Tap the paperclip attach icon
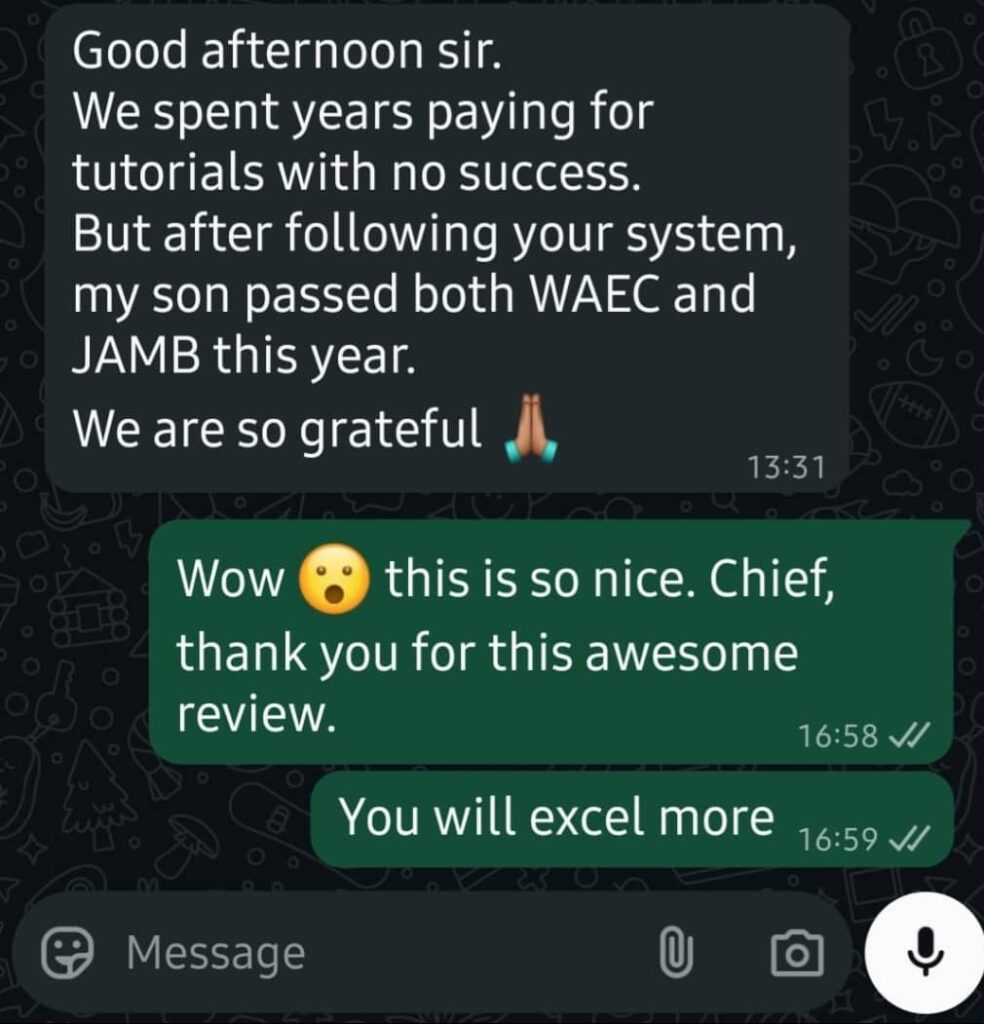This screenshot has height=1024, width=984. click(676, 952)
